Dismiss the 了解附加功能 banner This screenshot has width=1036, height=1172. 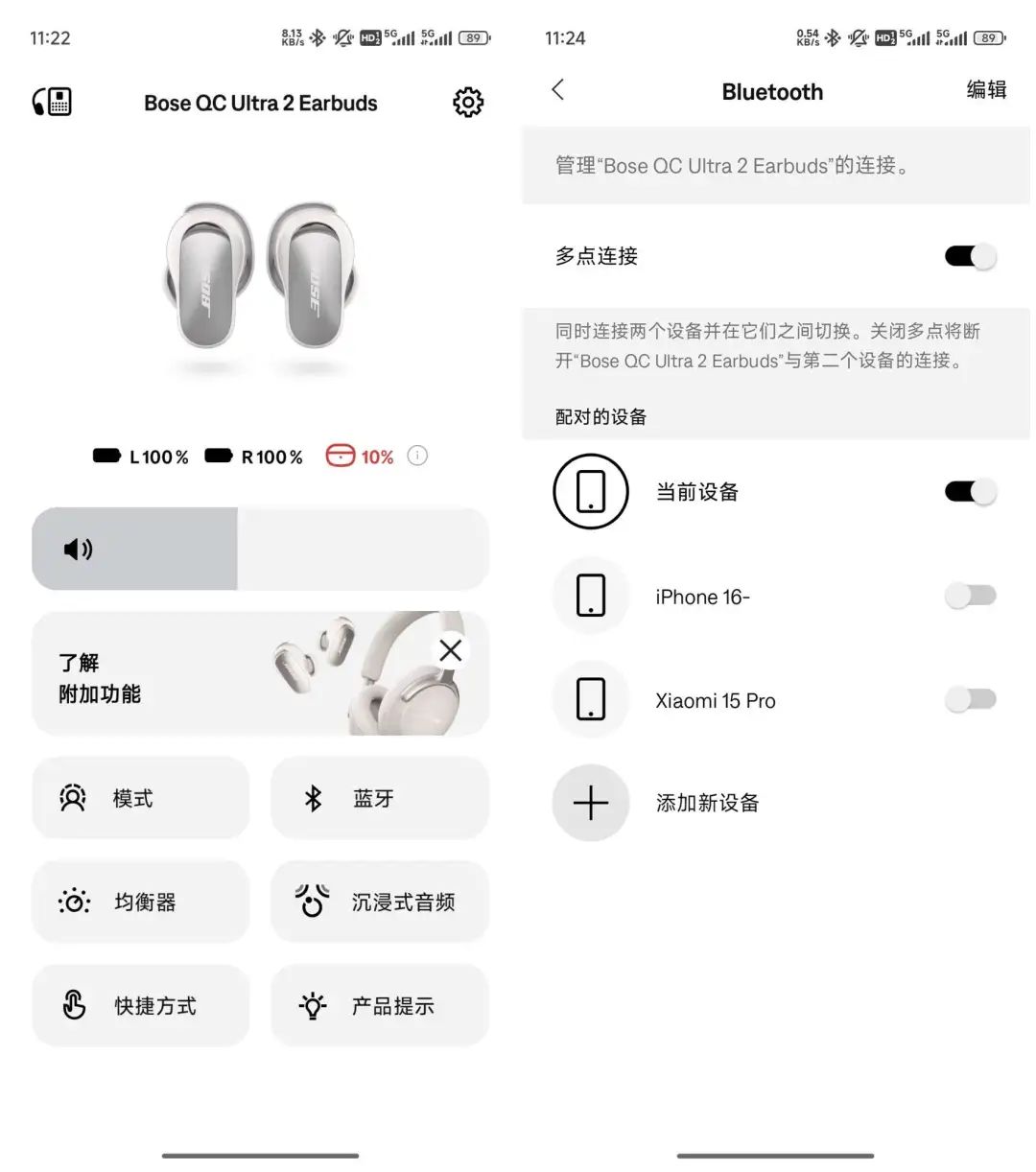click(x=450, y=650)
